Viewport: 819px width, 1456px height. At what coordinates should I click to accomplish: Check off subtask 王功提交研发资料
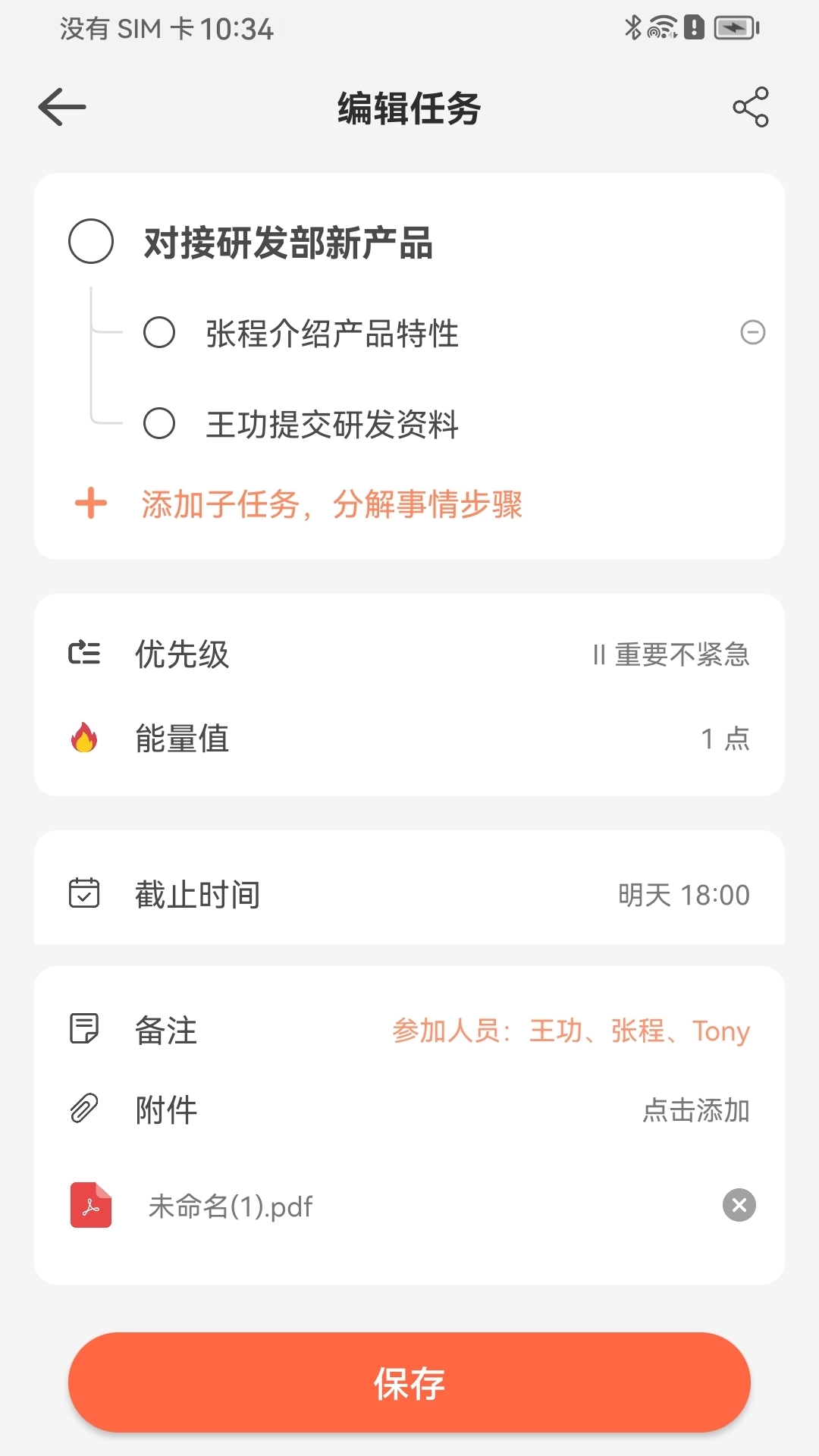pos(159,423)
